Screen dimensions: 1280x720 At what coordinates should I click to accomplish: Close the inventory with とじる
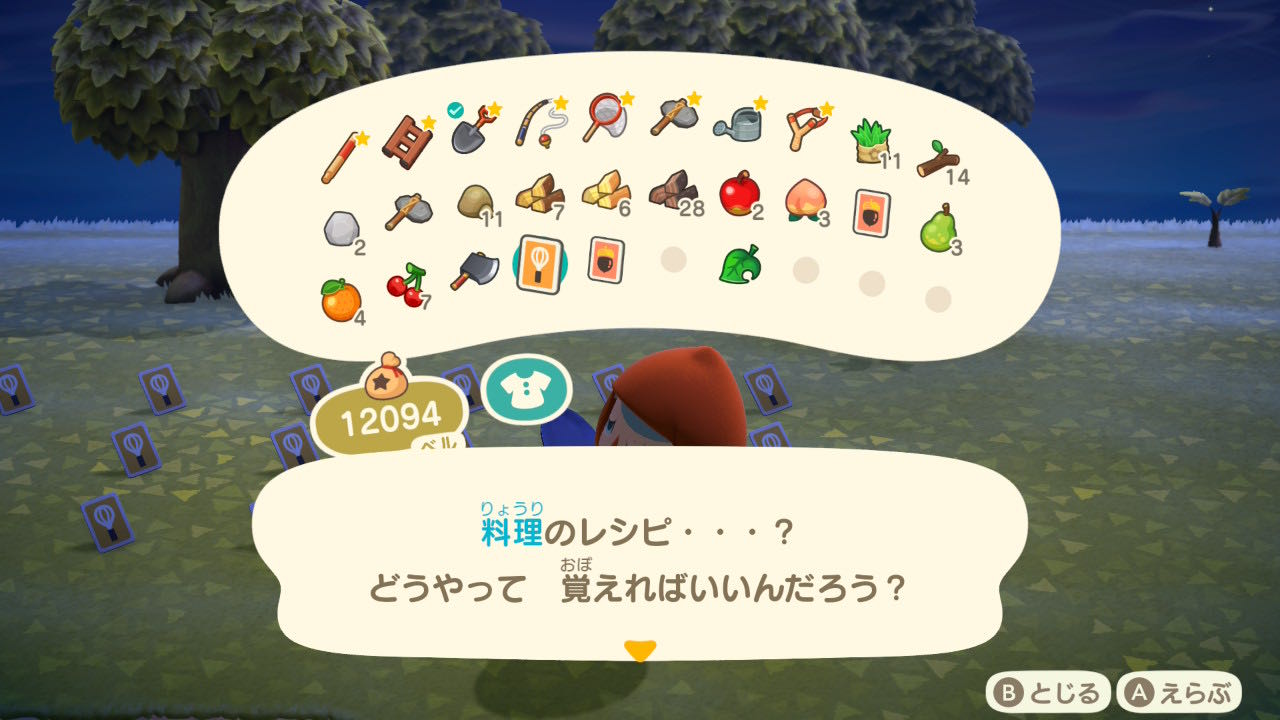(1048, 693)
